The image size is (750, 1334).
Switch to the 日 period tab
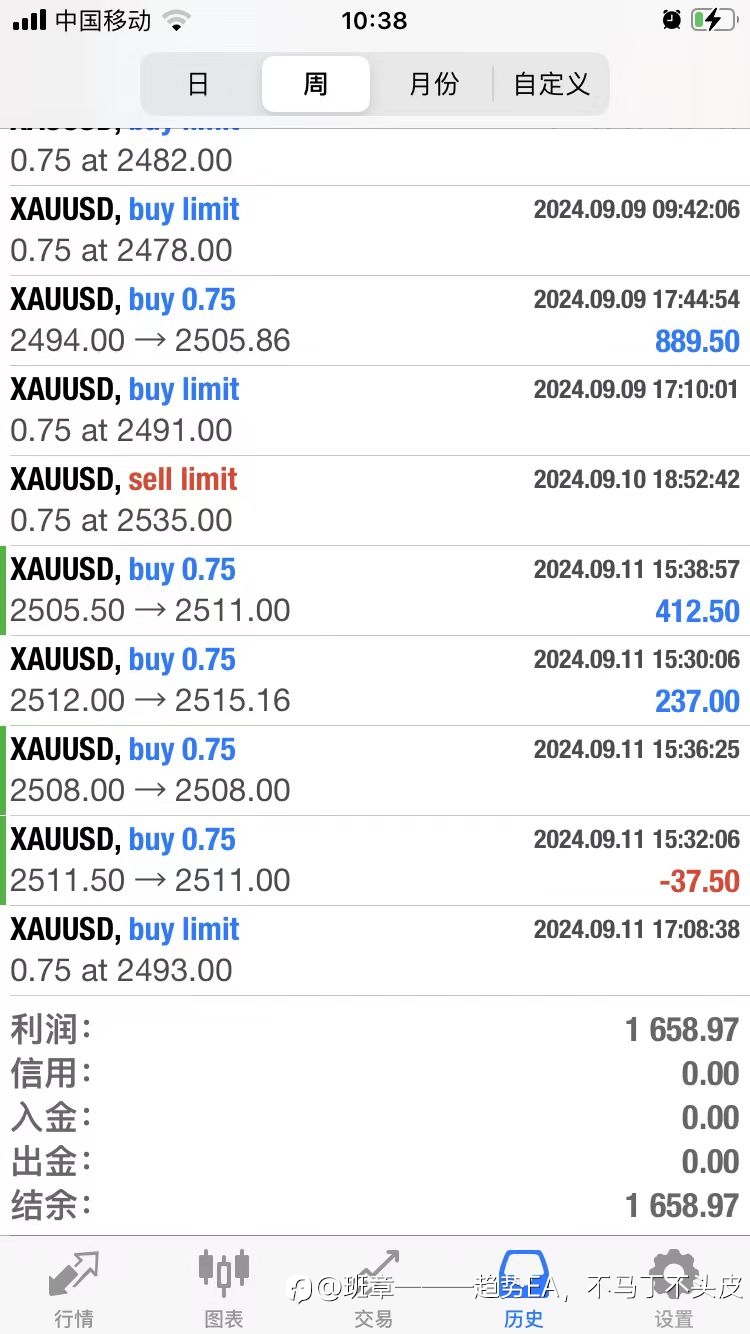point(199,84)
